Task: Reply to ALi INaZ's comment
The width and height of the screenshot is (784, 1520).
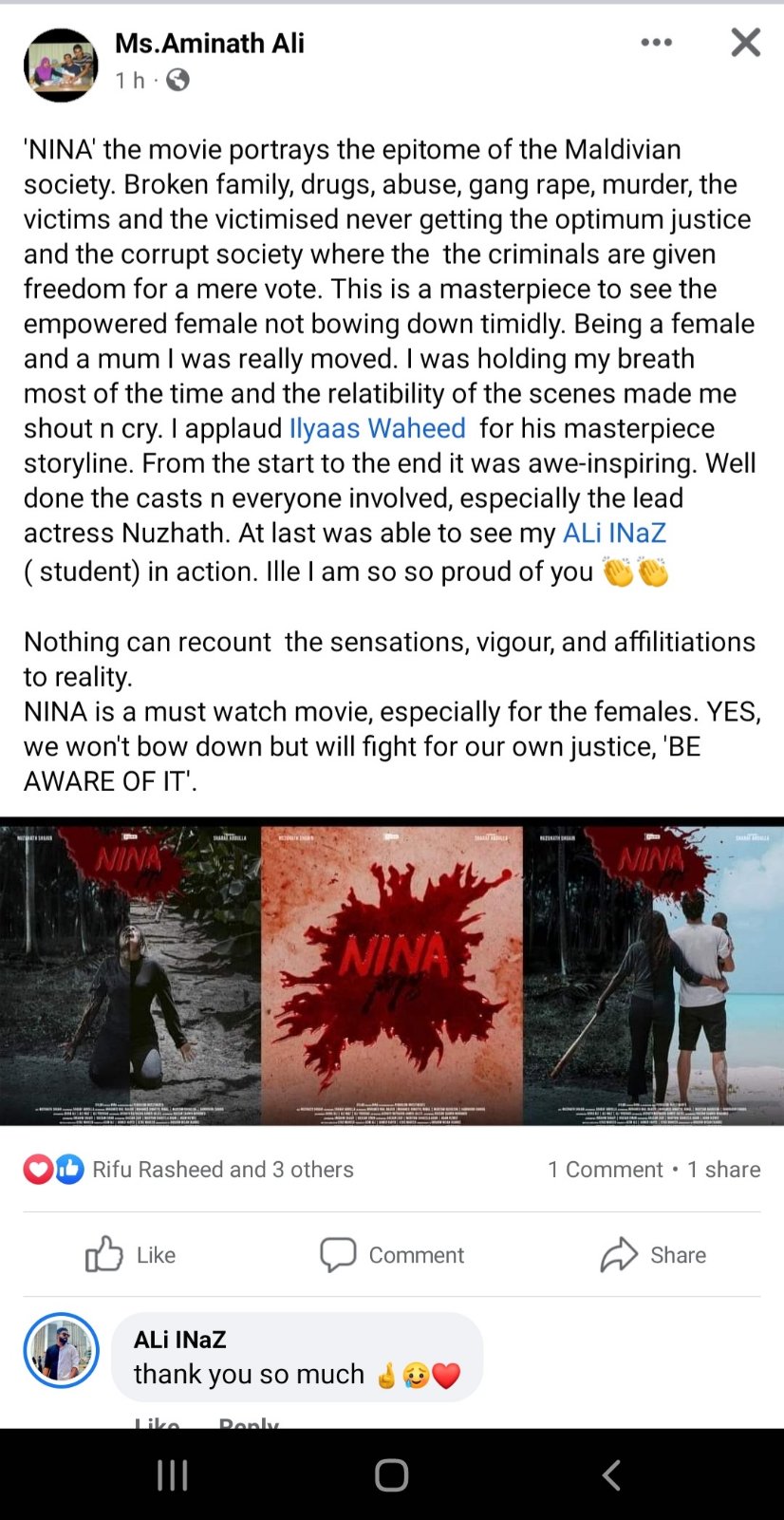Action: click(x=249, y=1421)
